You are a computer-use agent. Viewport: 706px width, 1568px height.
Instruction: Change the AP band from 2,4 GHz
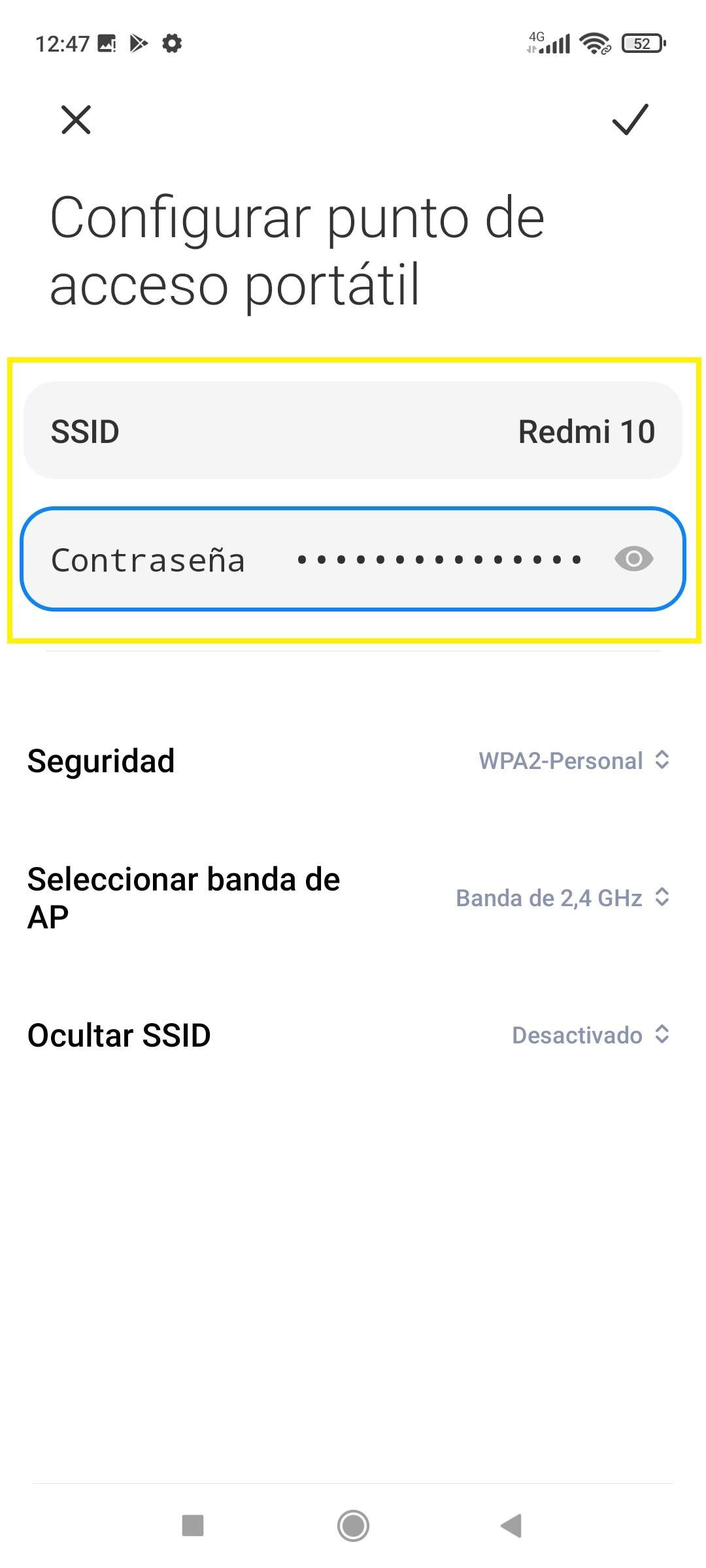click(563, 898)
